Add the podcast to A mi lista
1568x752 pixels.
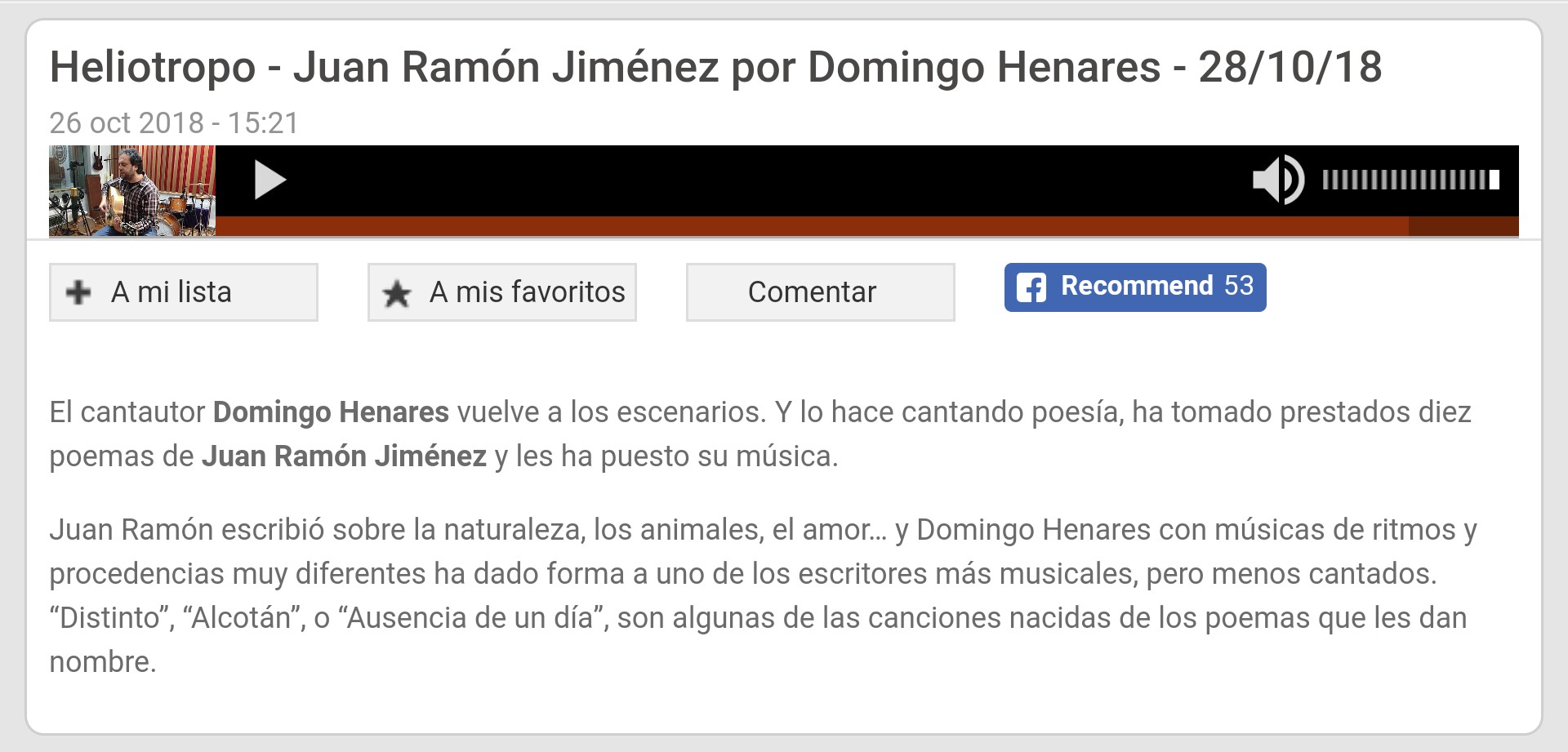(184, 292)
